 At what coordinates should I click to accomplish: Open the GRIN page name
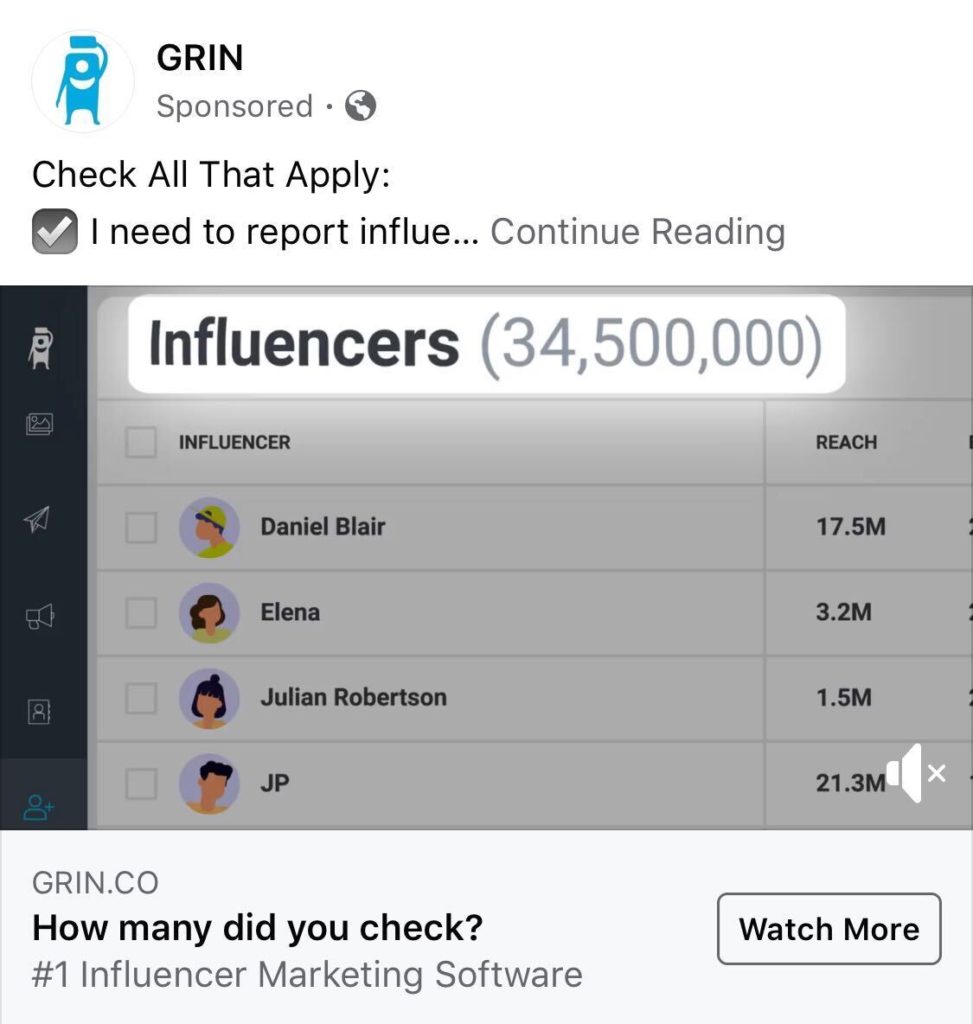click(x=199, y=58)
